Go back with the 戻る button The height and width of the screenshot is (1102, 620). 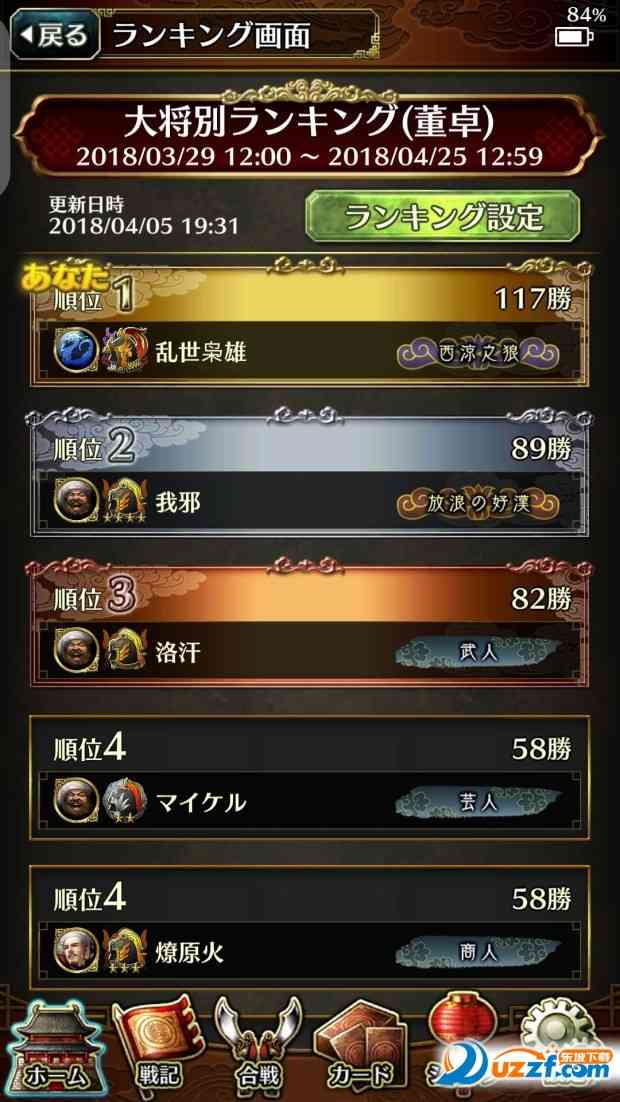(x=55, y=36)
